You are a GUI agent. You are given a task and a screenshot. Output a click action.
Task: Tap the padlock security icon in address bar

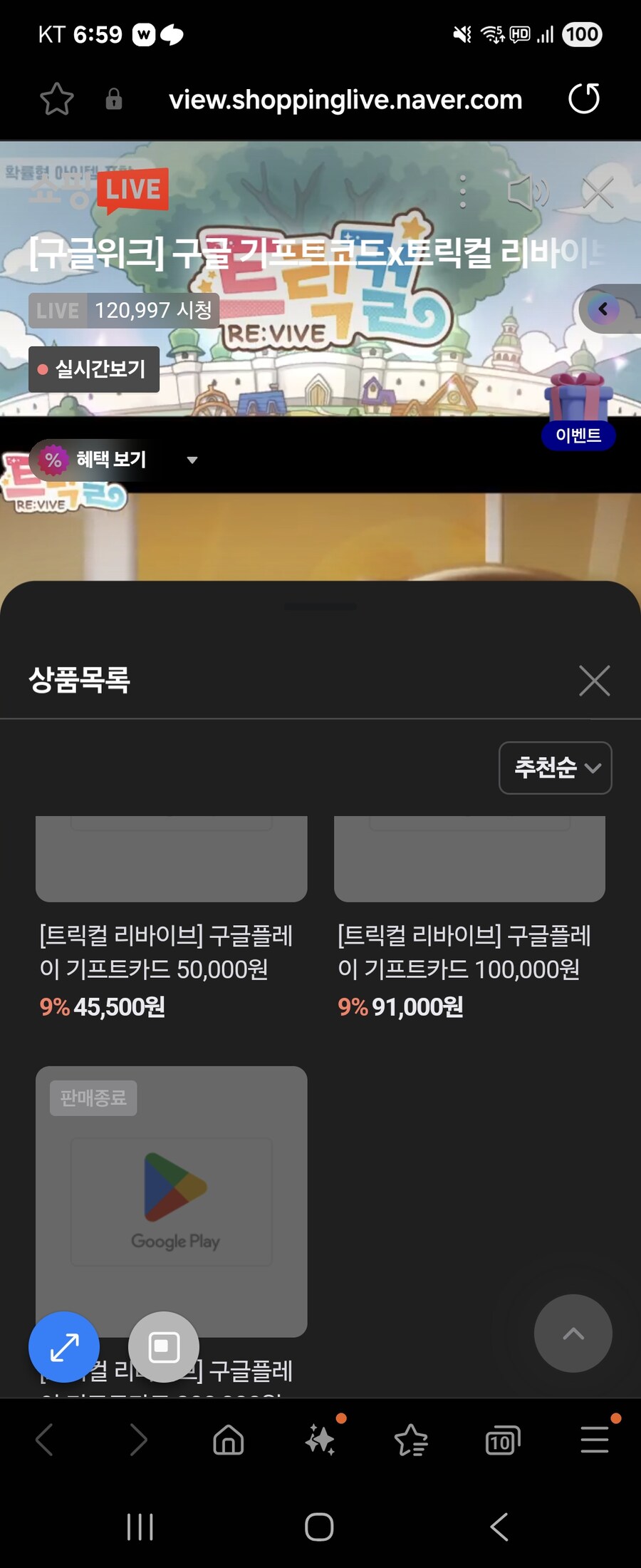(x=114, y=100)
